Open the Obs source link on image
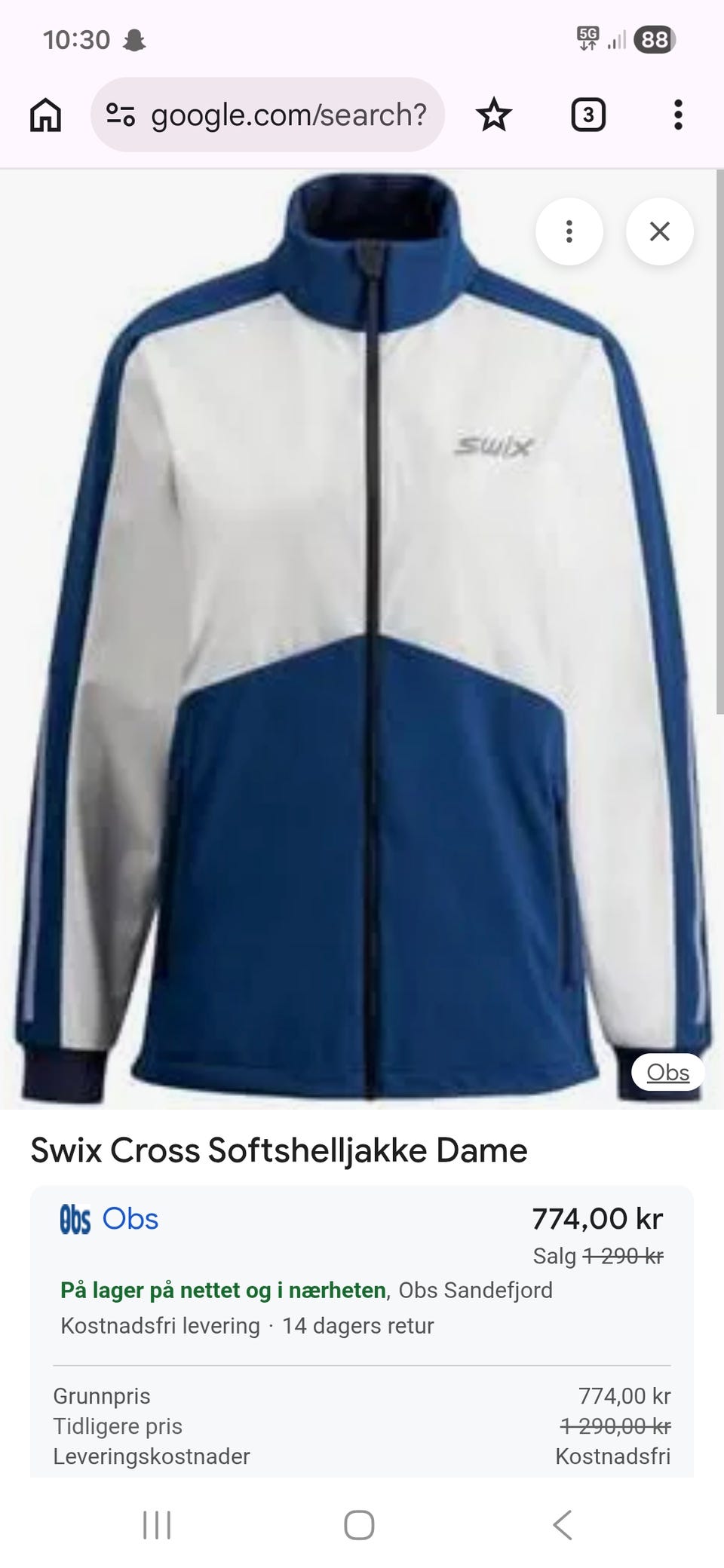The height and width of the screenshot is (1568, 724). point(667,1072)
